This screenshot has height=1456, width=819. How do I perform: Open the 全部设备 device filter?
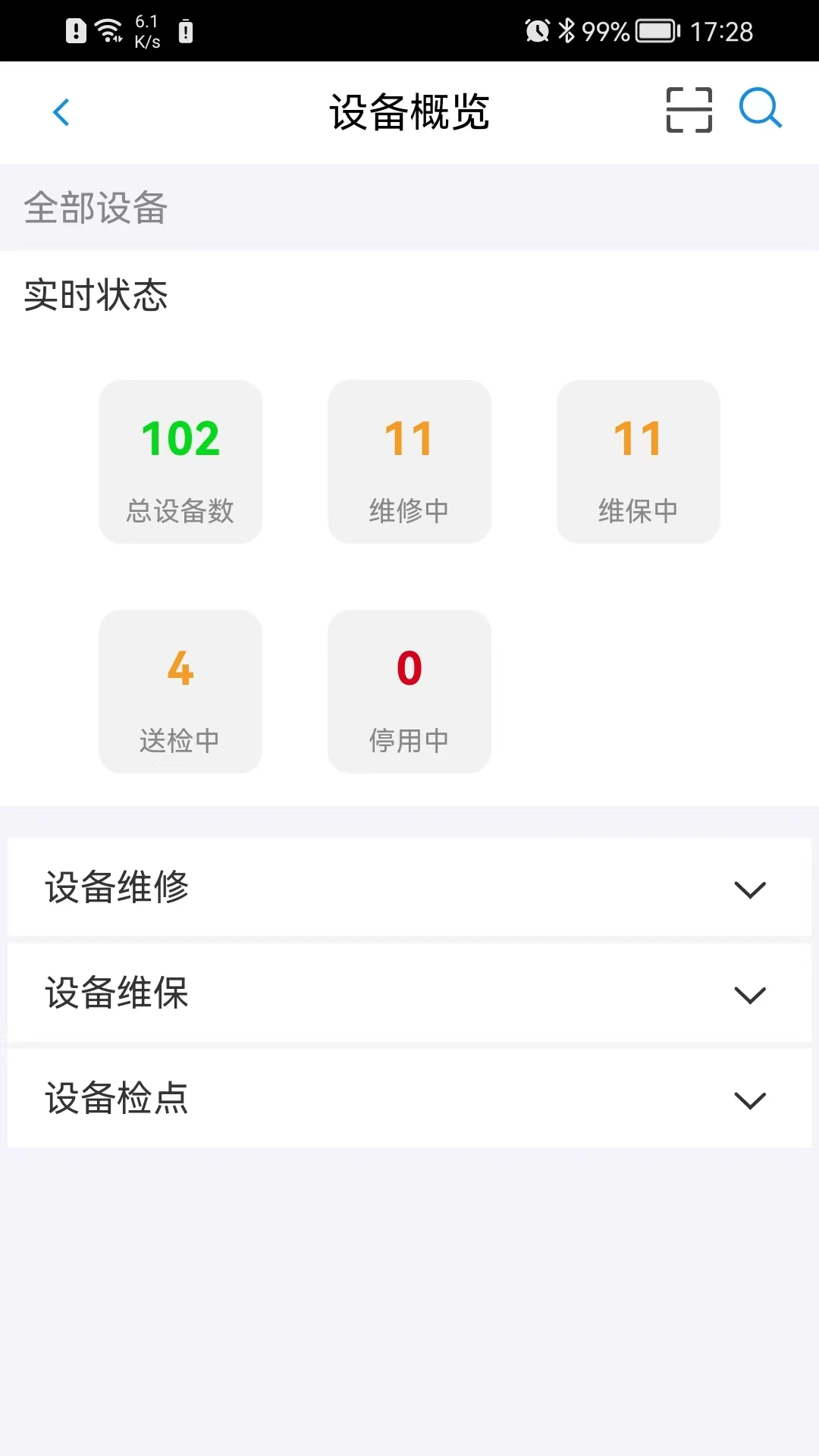click(96, 207)
